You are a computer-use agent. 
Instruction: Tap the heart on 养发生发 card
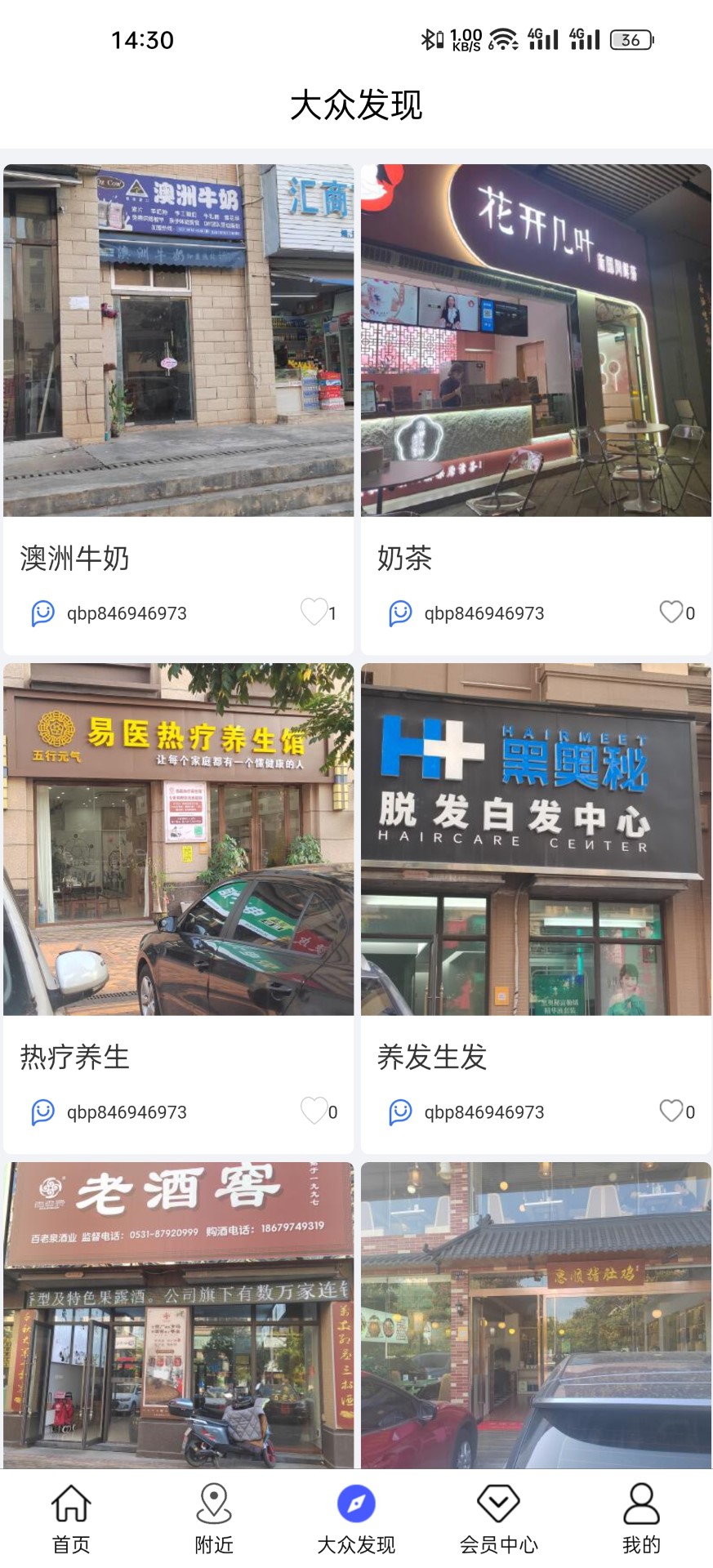[x=671, y=1111]
